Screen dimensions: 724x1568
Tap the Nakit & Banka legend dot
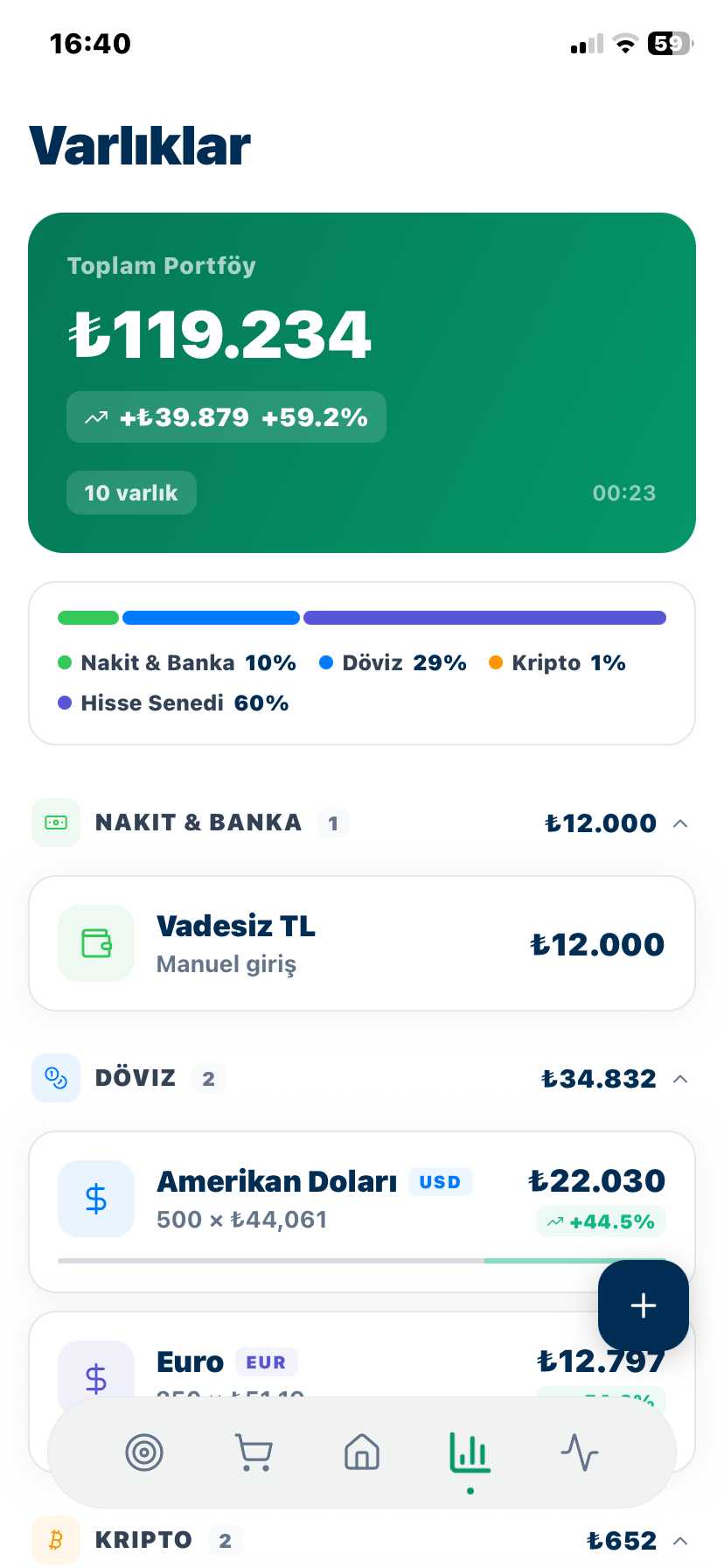(x=66, y=663)
